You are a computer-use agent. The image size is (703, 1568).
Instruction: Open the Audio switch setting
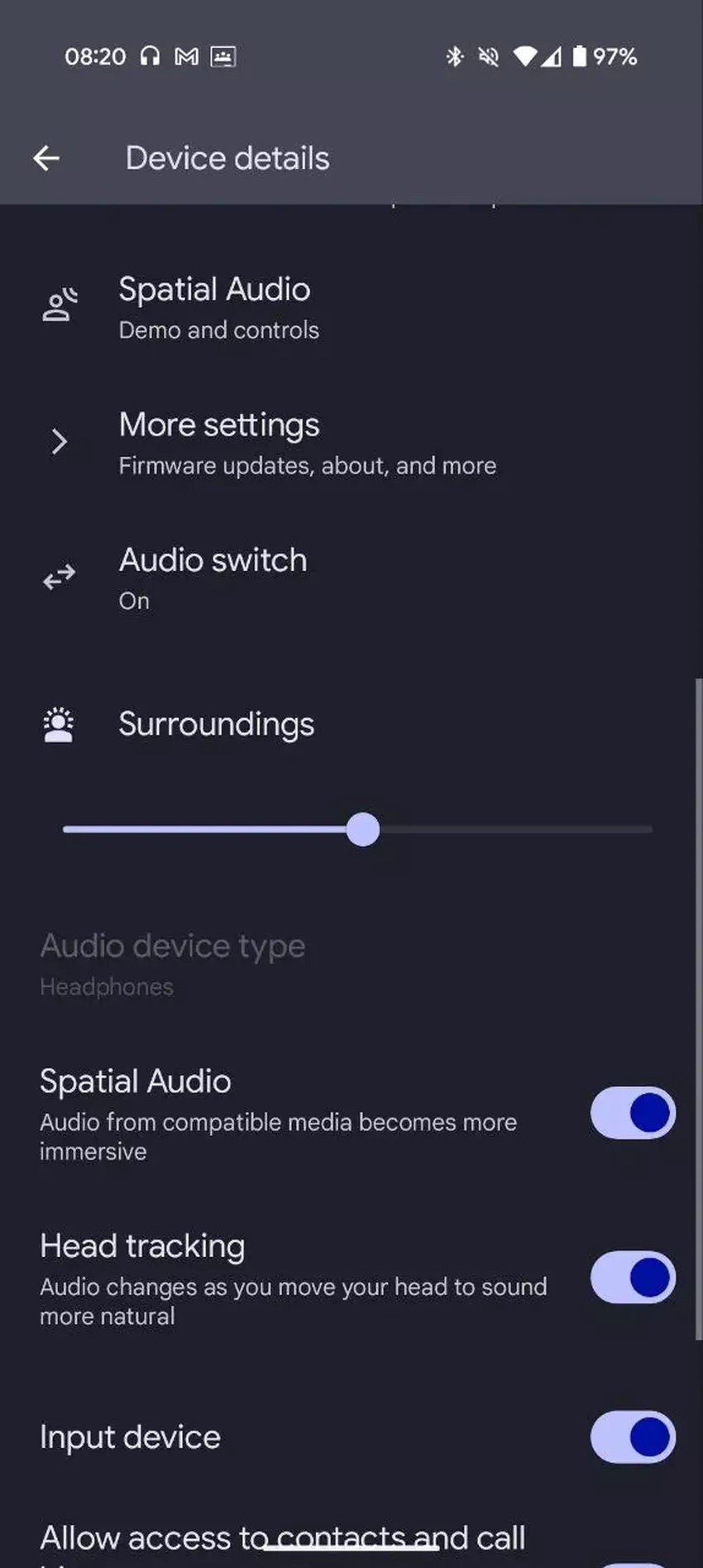213,578
